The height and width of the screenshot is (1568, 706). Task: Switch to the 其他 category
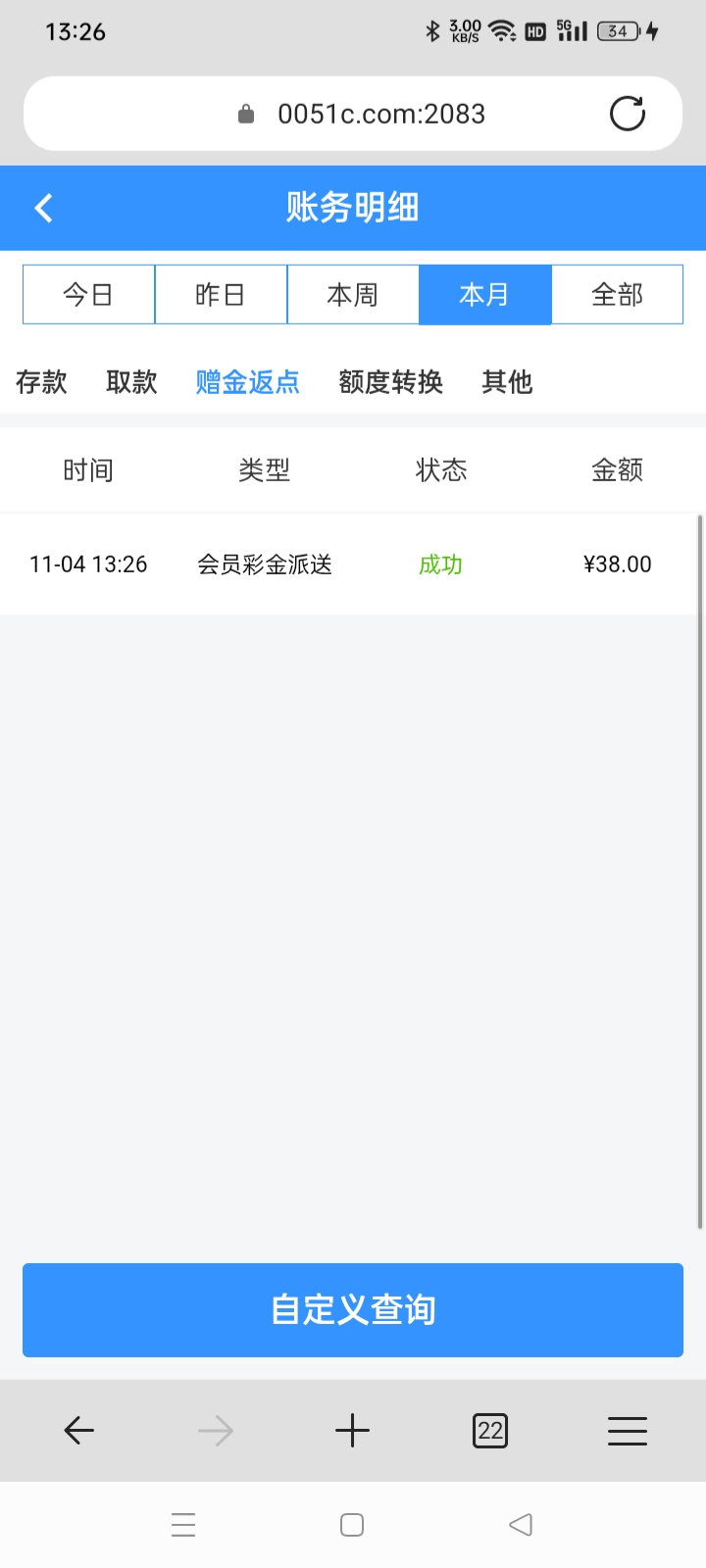507,381
